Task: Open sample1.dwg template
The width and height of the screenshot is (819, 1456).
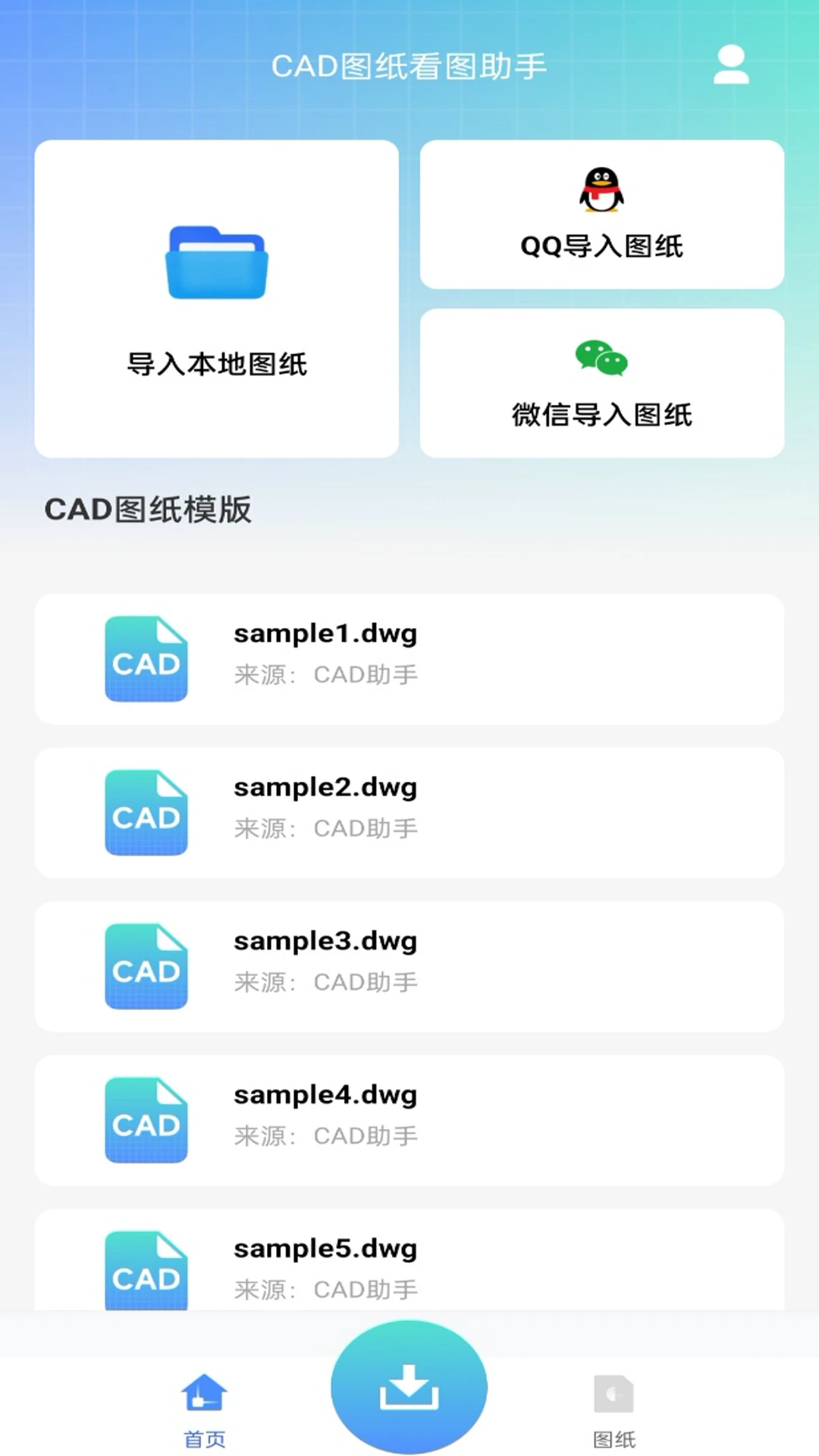Action: coord(409,659)
